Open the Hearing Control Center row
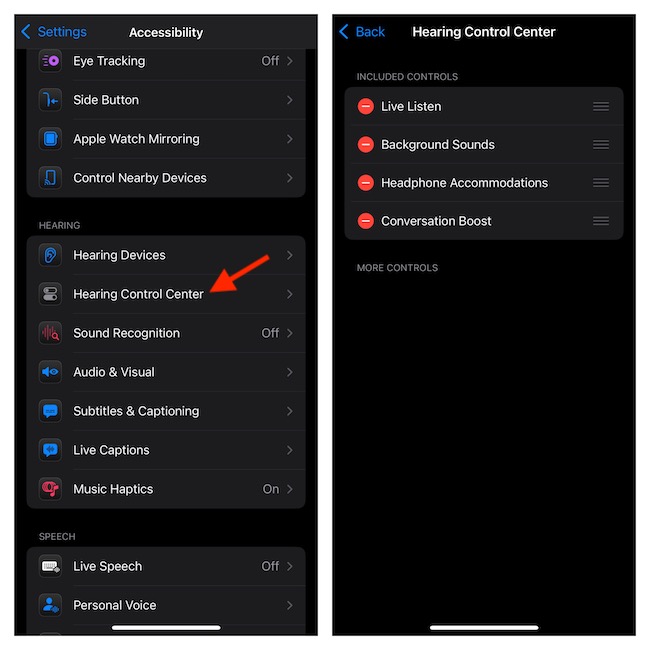 [166, 294]
